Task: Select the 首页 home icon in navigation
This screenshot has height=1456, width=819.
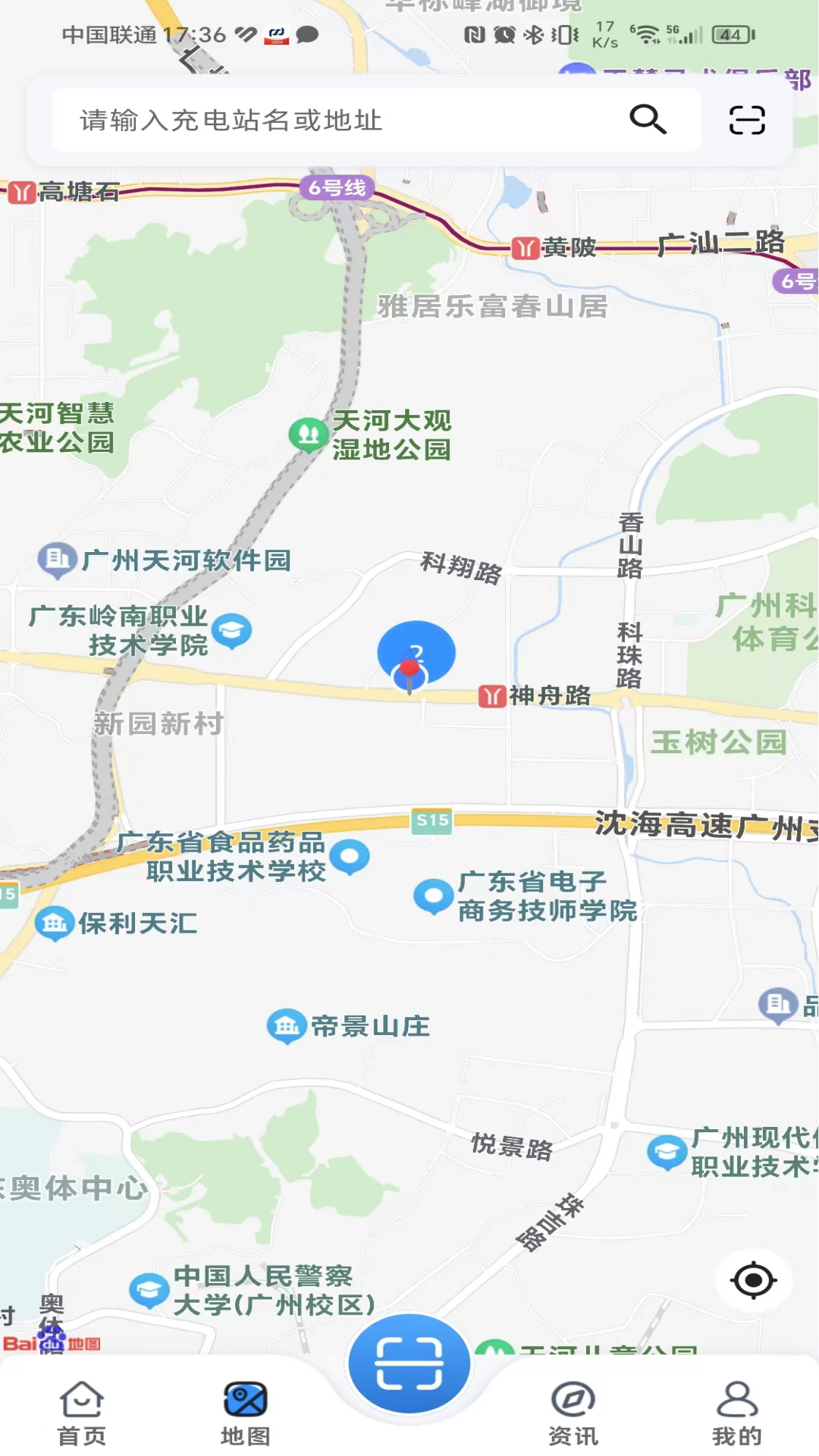Action: (81, 1398)
